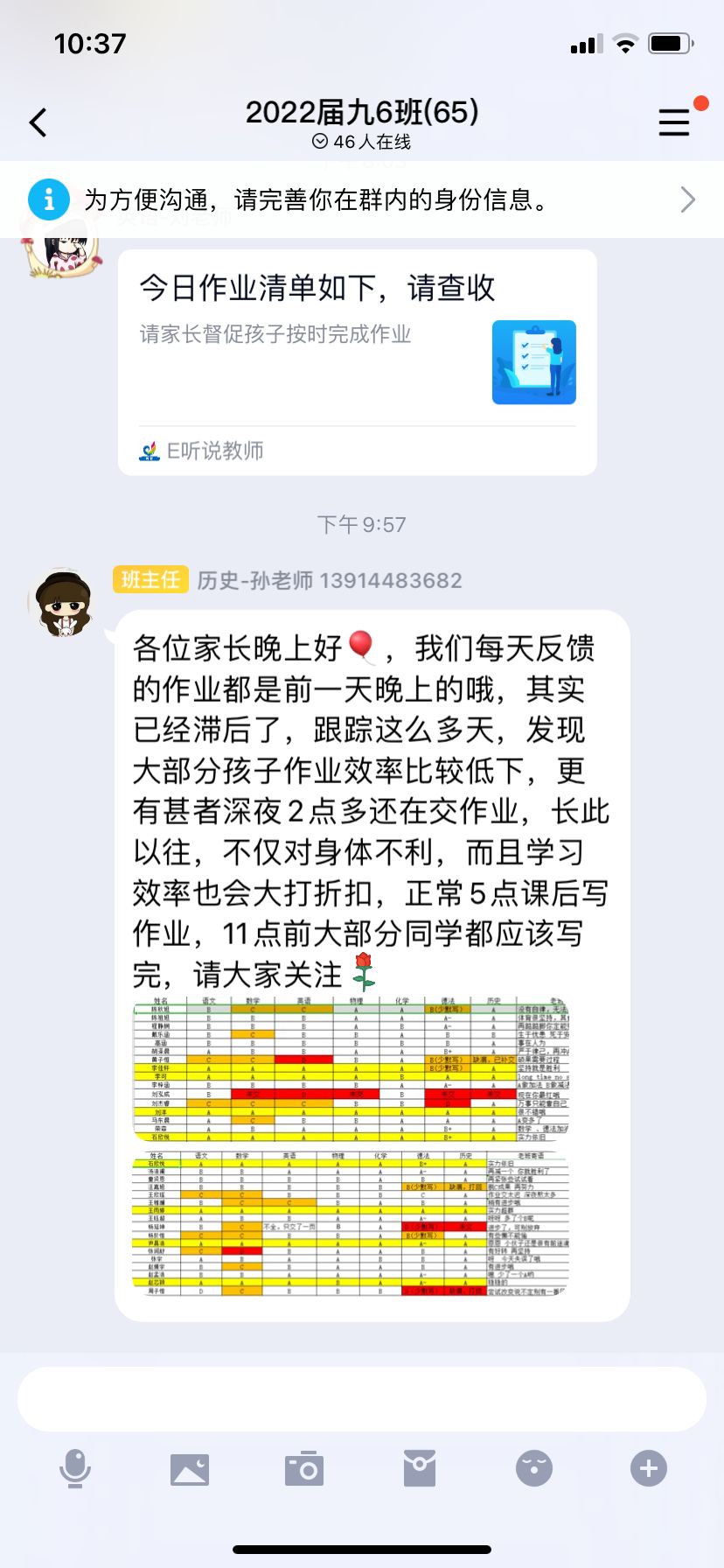Open the group menu icon
The width and height of the screenshot is (724, 1568).
pyautogui.click(x=674, y=122)
